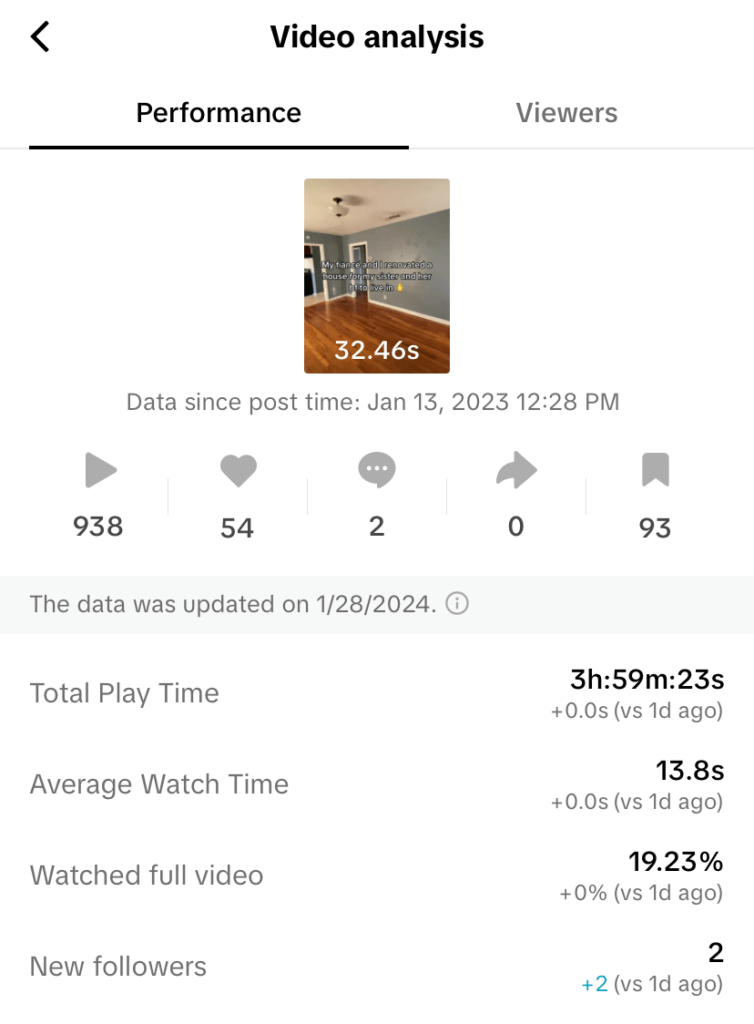754x1024 pixels.
Task: Click the saves count 93
Action: 655,527
